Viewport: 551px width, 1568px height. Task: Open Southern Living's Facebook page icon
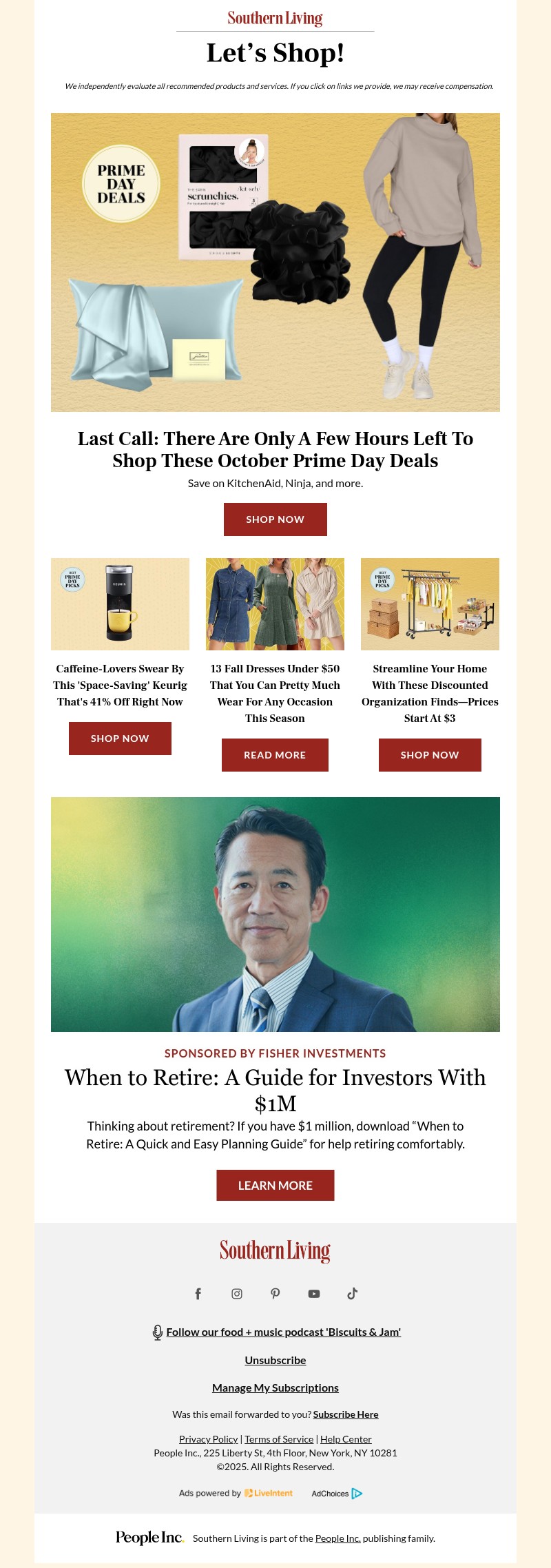click(198, 1294)
